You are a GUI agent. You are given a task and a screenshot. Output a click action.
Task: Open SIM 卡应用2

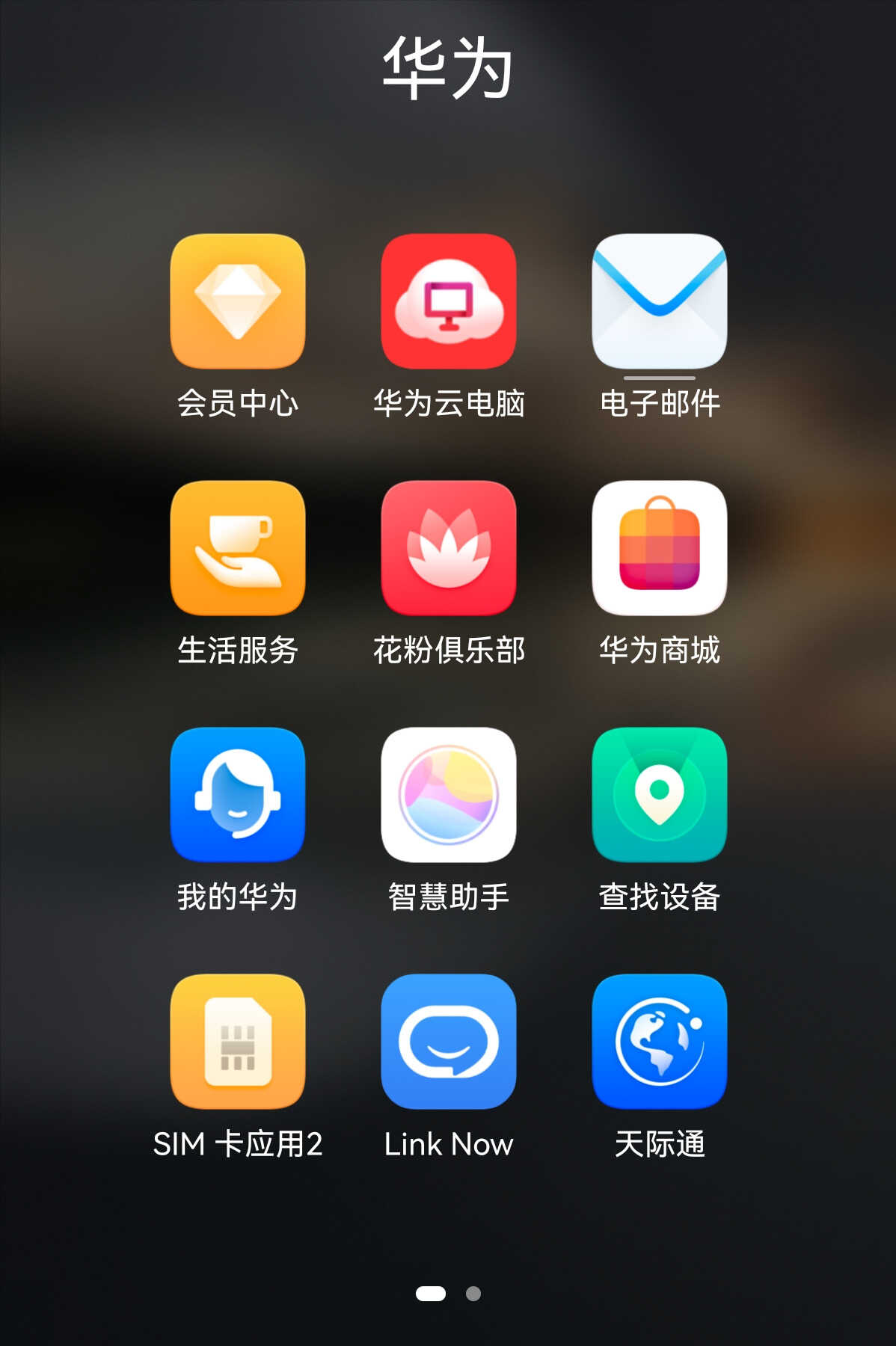pos(238,1042)
